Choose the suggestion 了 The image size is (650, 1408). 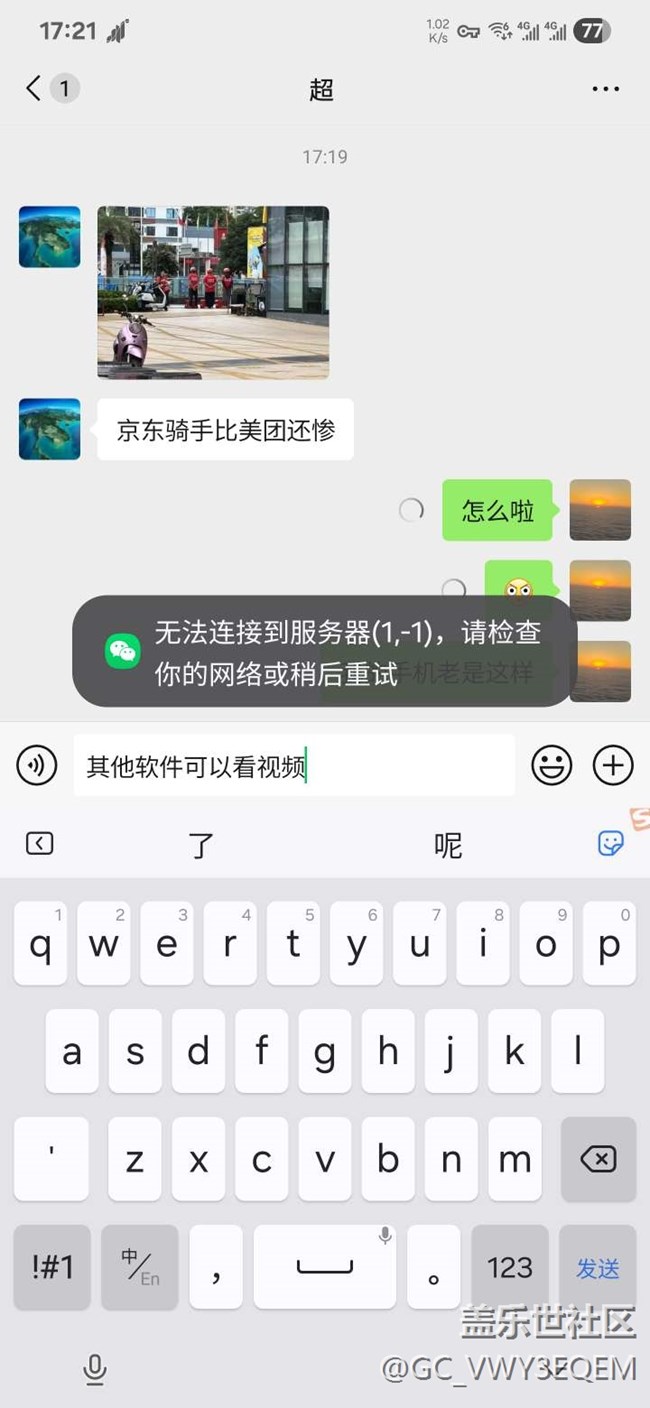[201, 845]
